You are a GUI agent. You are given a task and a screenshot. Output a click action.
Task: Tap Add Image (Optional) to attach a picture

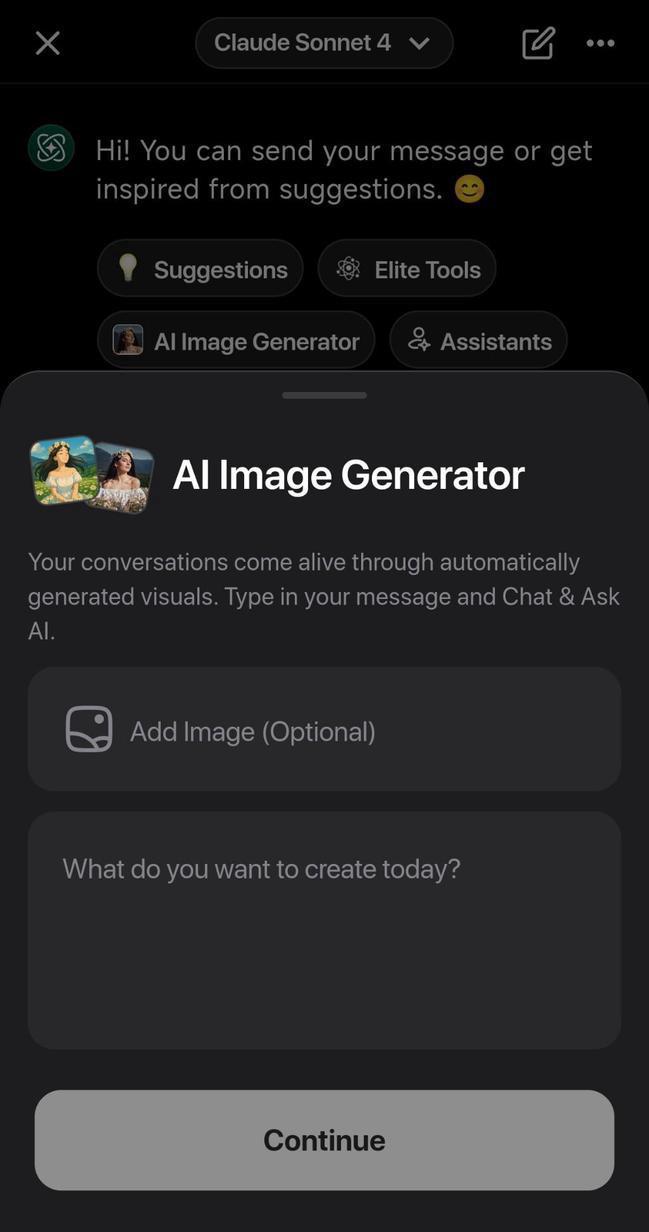tap(324, 730)
